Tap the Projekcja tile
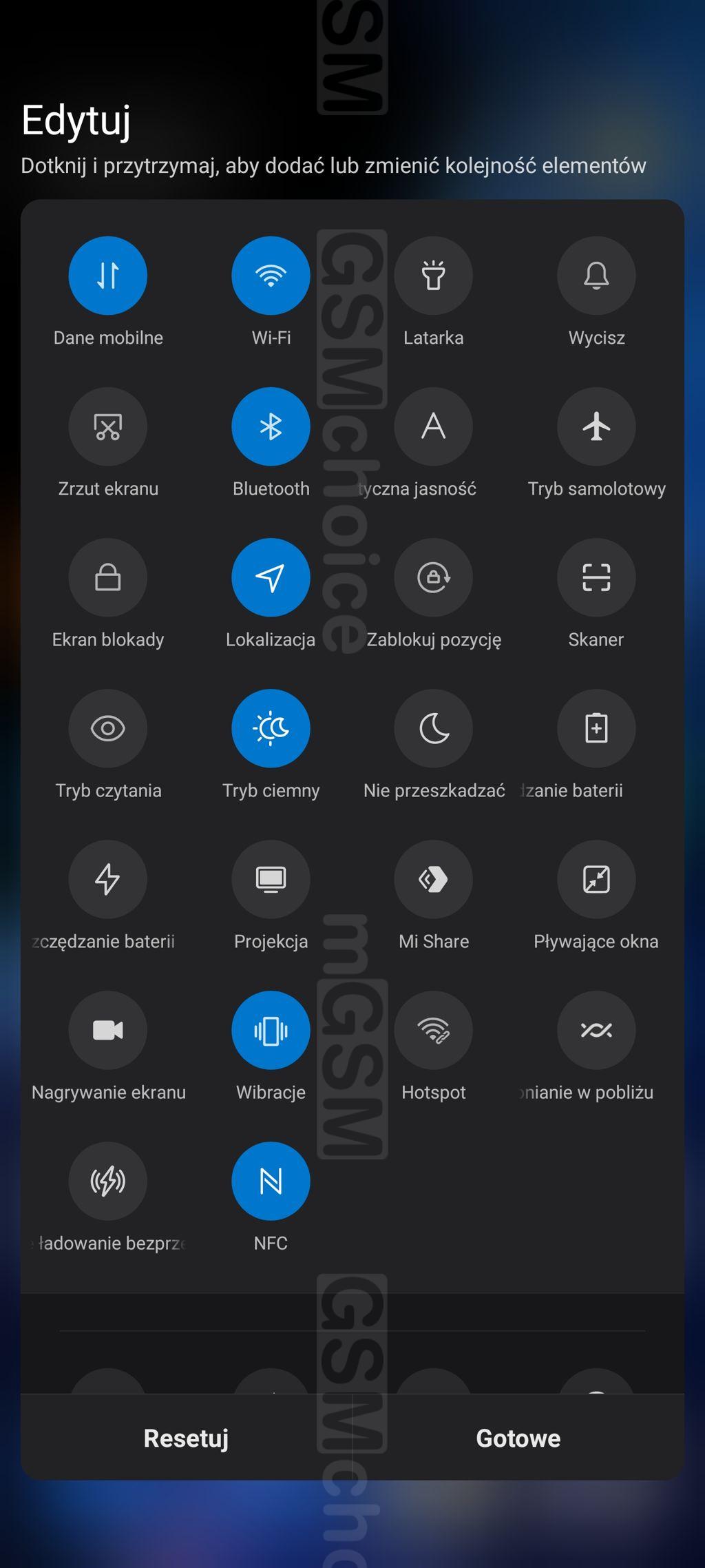 click(271, 879)
